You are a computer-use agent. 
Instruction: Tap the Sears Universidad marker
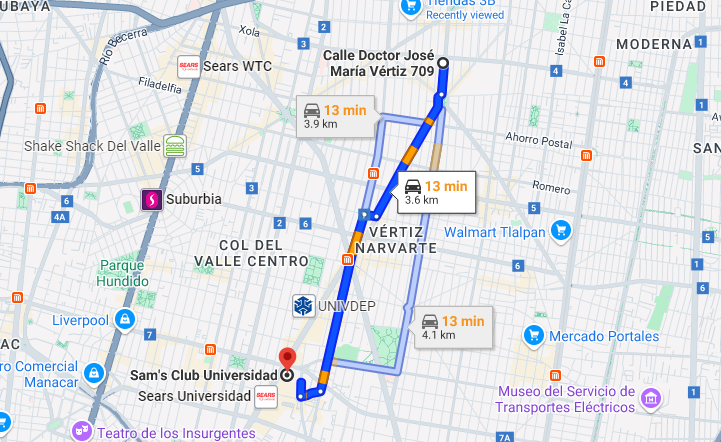click(265, 397)
